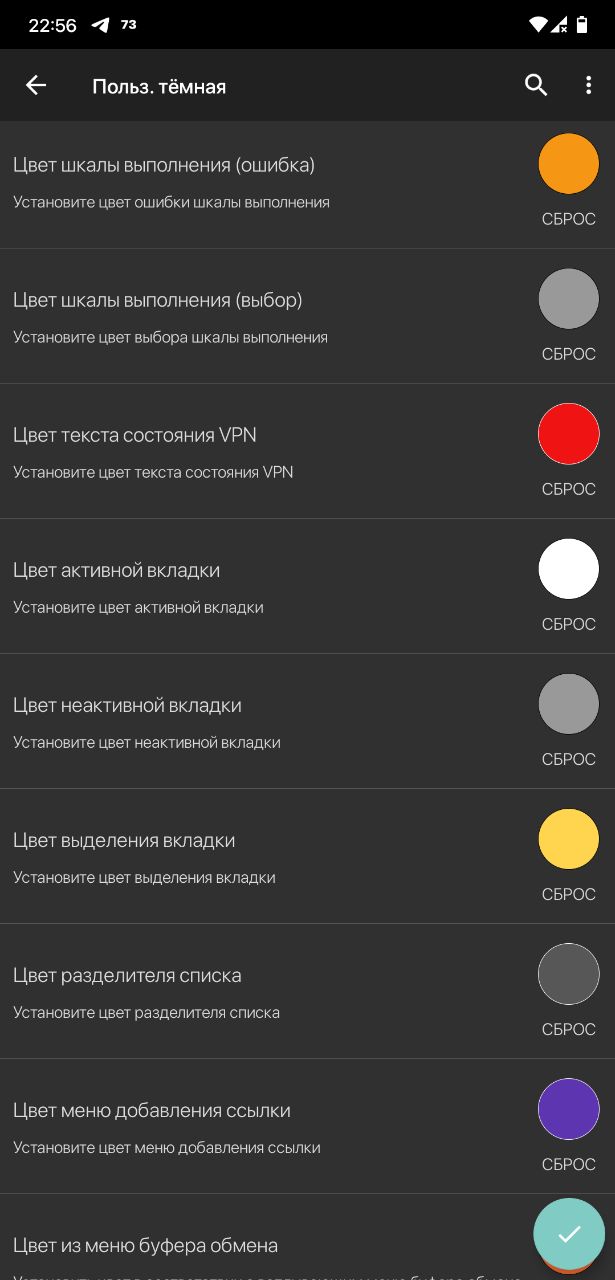
Task: Open the overflow menu
Action: (588, 86)
